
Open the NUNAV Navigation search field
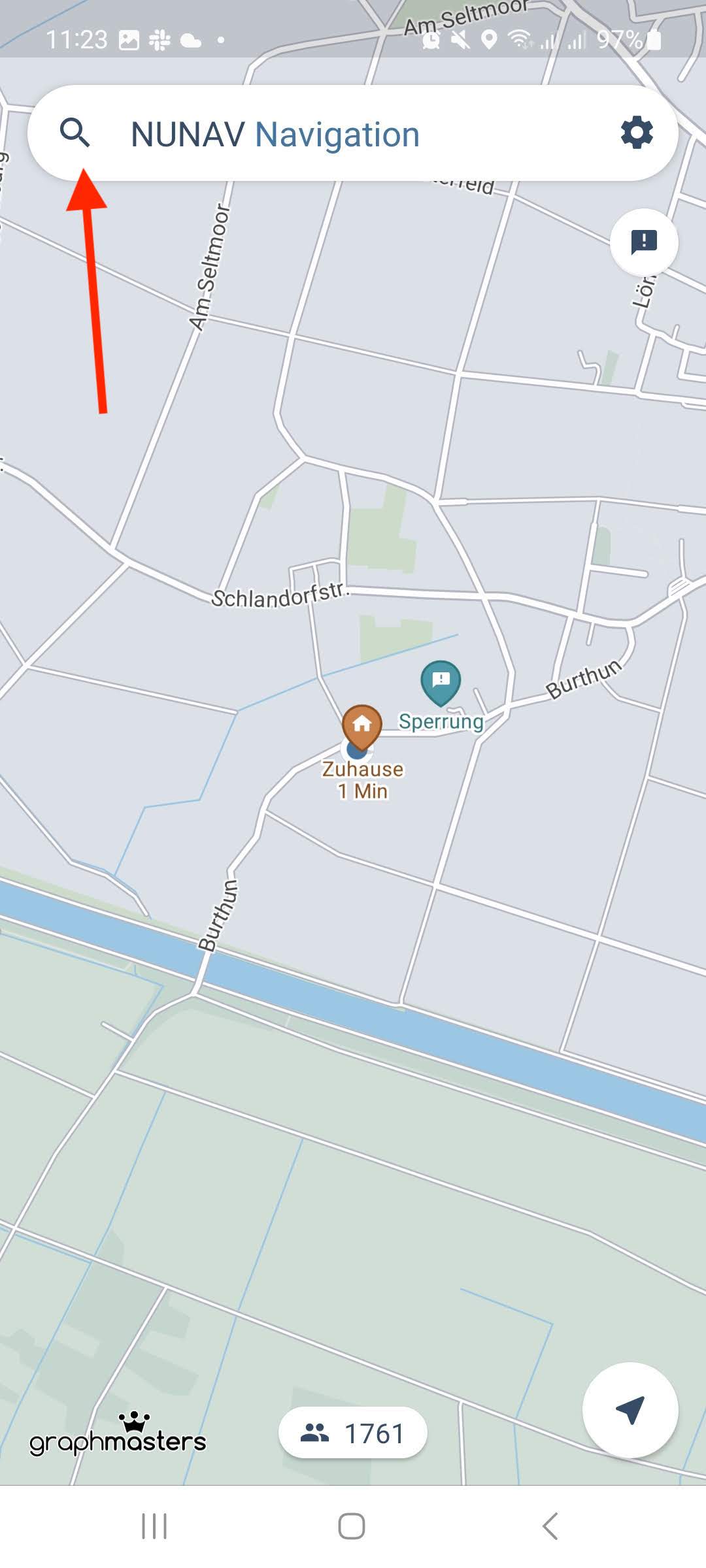point(340,135)
